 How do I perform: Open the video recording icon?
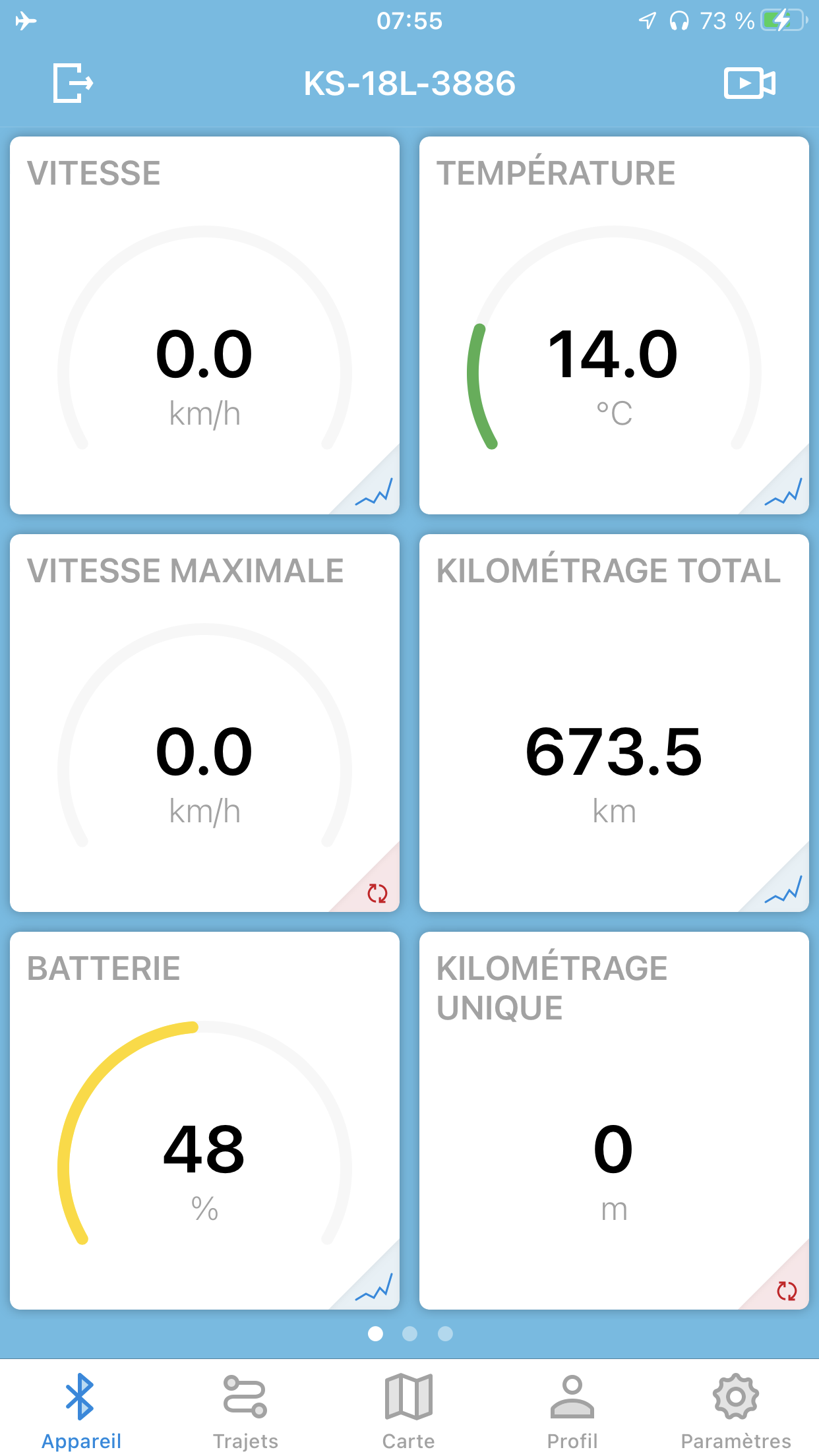pos(750,83)
